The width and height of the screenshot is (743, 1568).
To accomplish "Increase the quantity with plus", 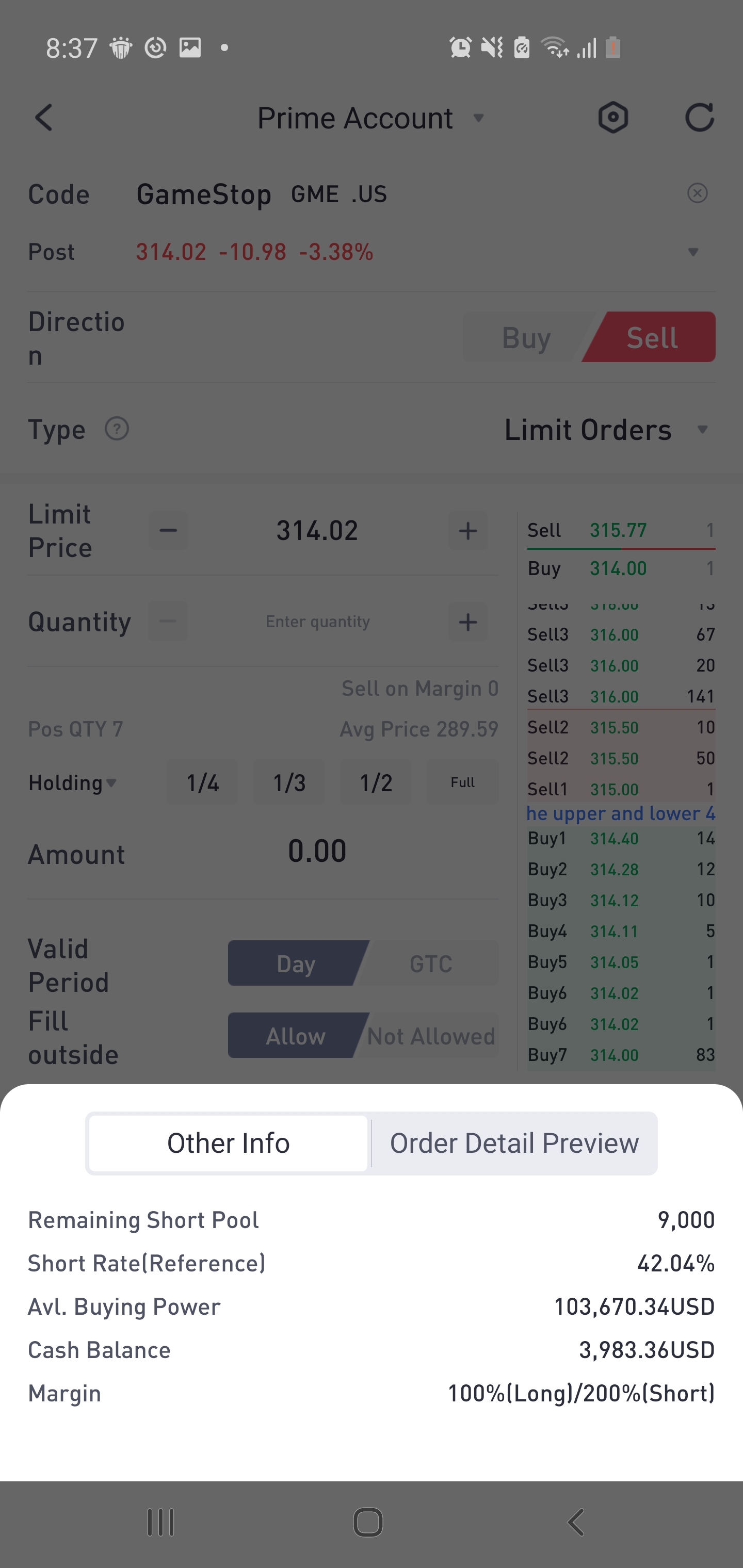I will [467, 622].
